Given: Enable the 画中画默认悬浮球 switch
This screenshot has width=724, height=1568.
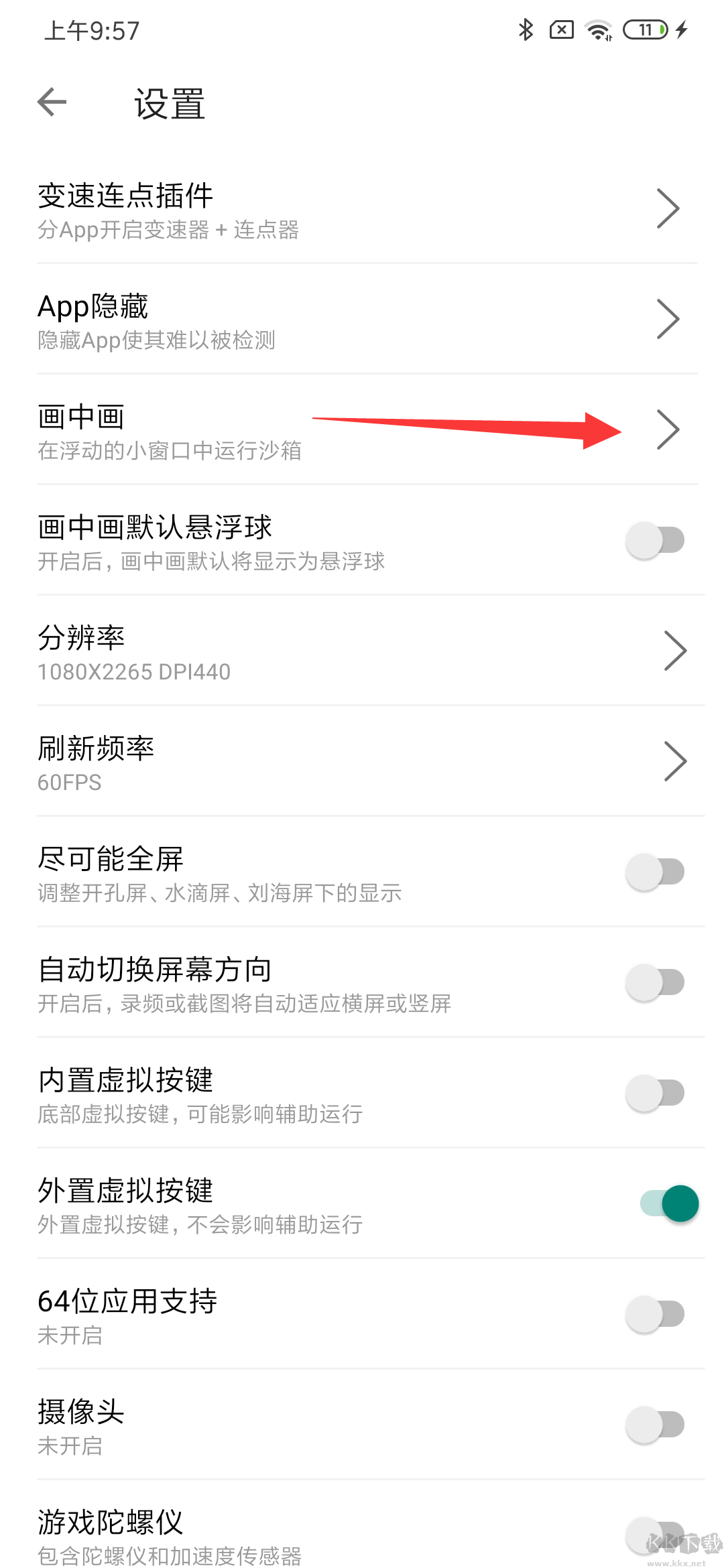Looking at the screenshot, I should [655, 540].
